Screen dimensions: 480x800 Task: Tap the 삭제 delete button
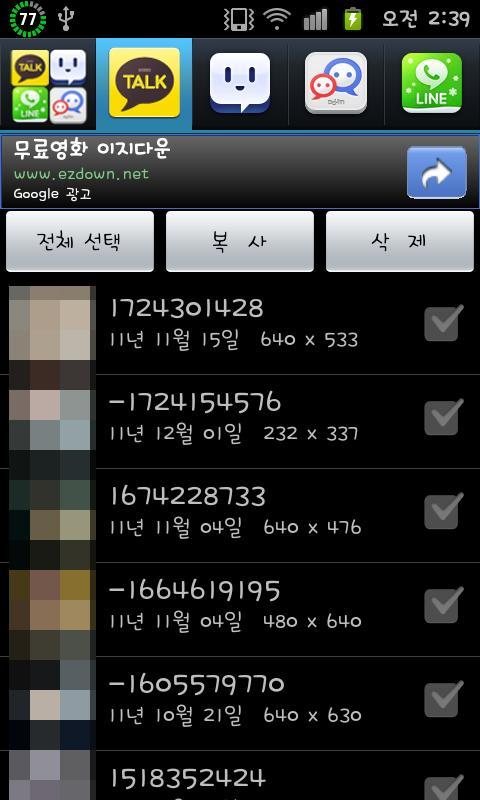click(400, 241)
